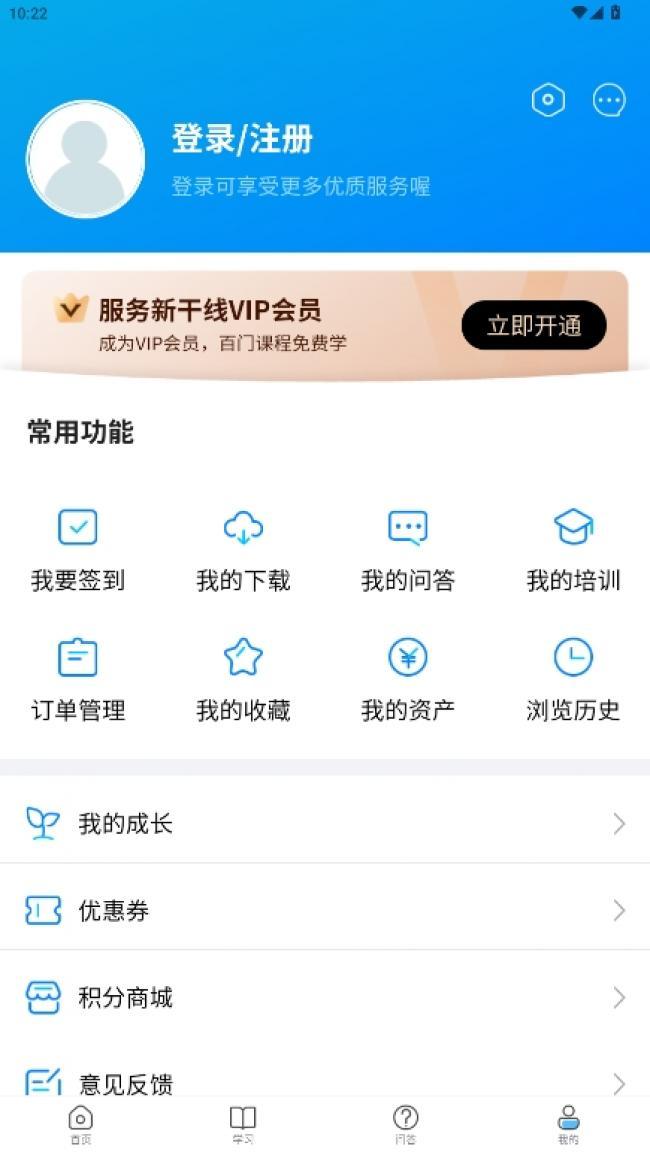Open the 优惠券 coupons row
The image size is (650, 1155).
pyautogui.click(x=325, y=910)
